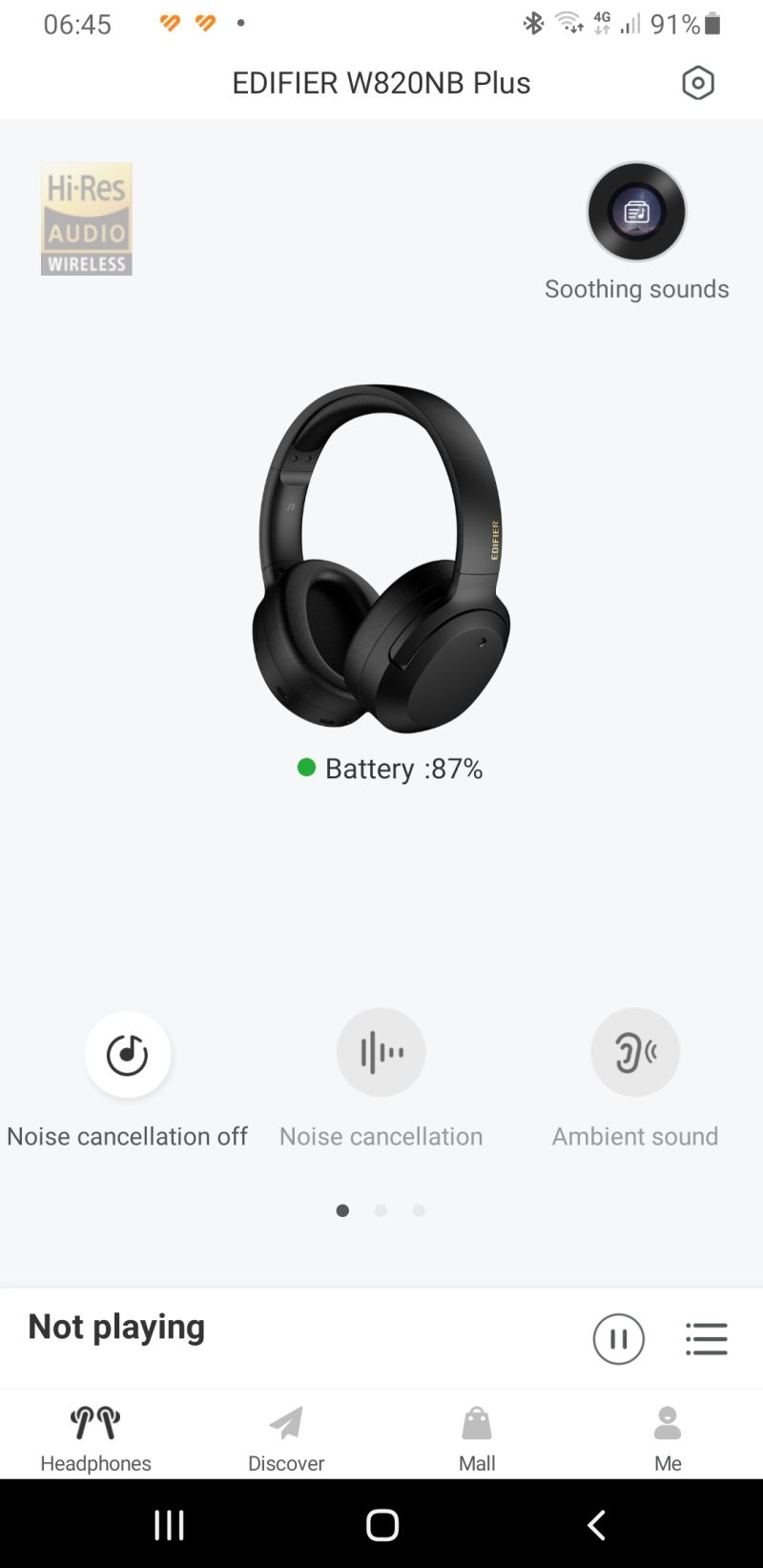Tap the Noise cancellation waveform icon
The height and width of the screenshot is (1568, 763).
click(381, 1052)
